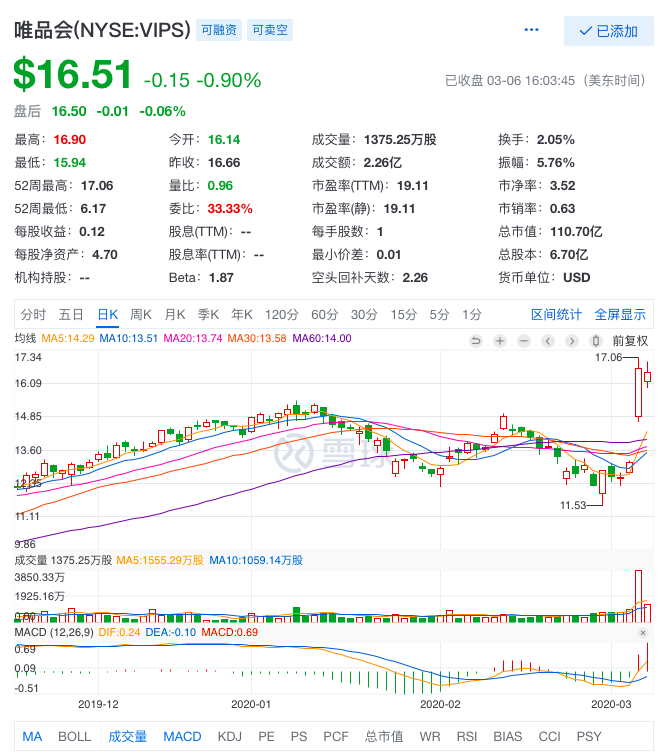
Task: Switch chart to 分时 view
Action: coord(33,314)
